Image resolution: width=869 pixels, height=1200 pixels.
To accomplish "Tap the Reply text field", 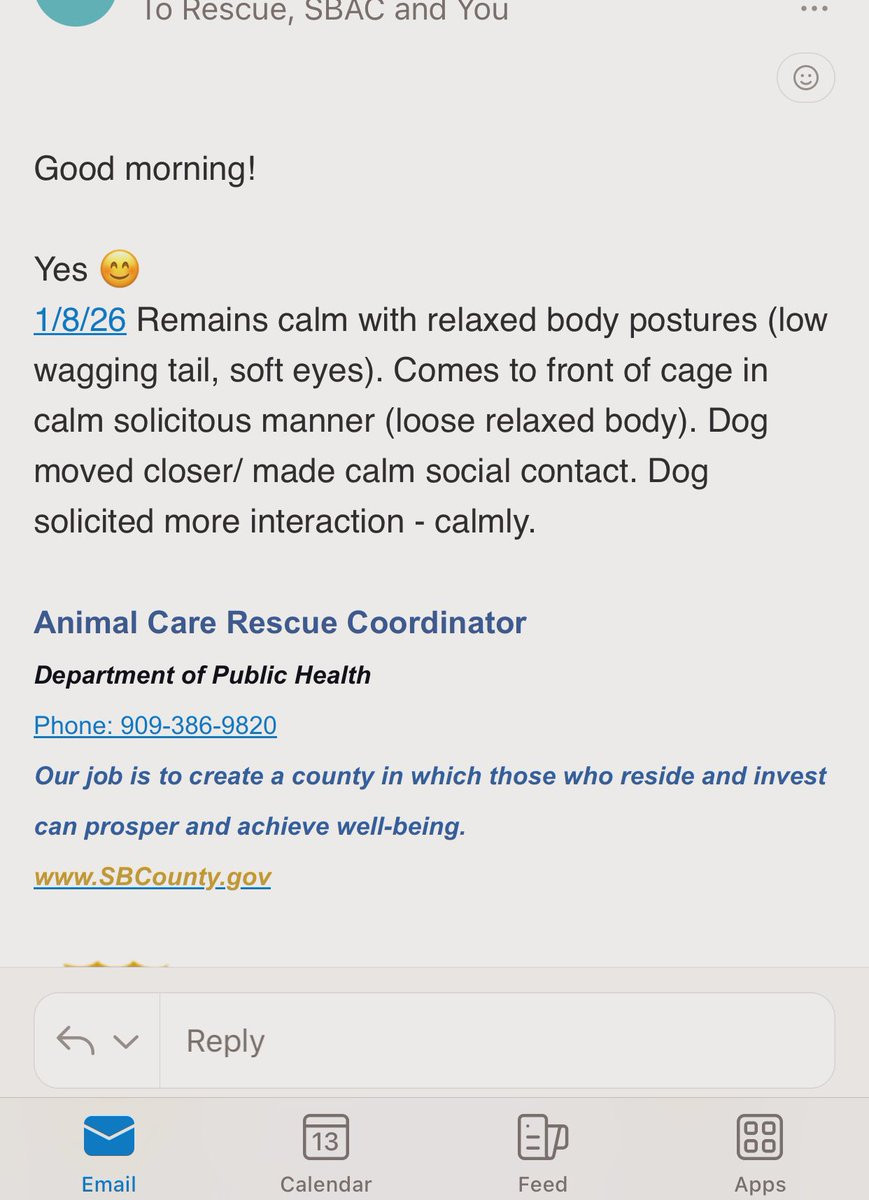I will 497,1041.
